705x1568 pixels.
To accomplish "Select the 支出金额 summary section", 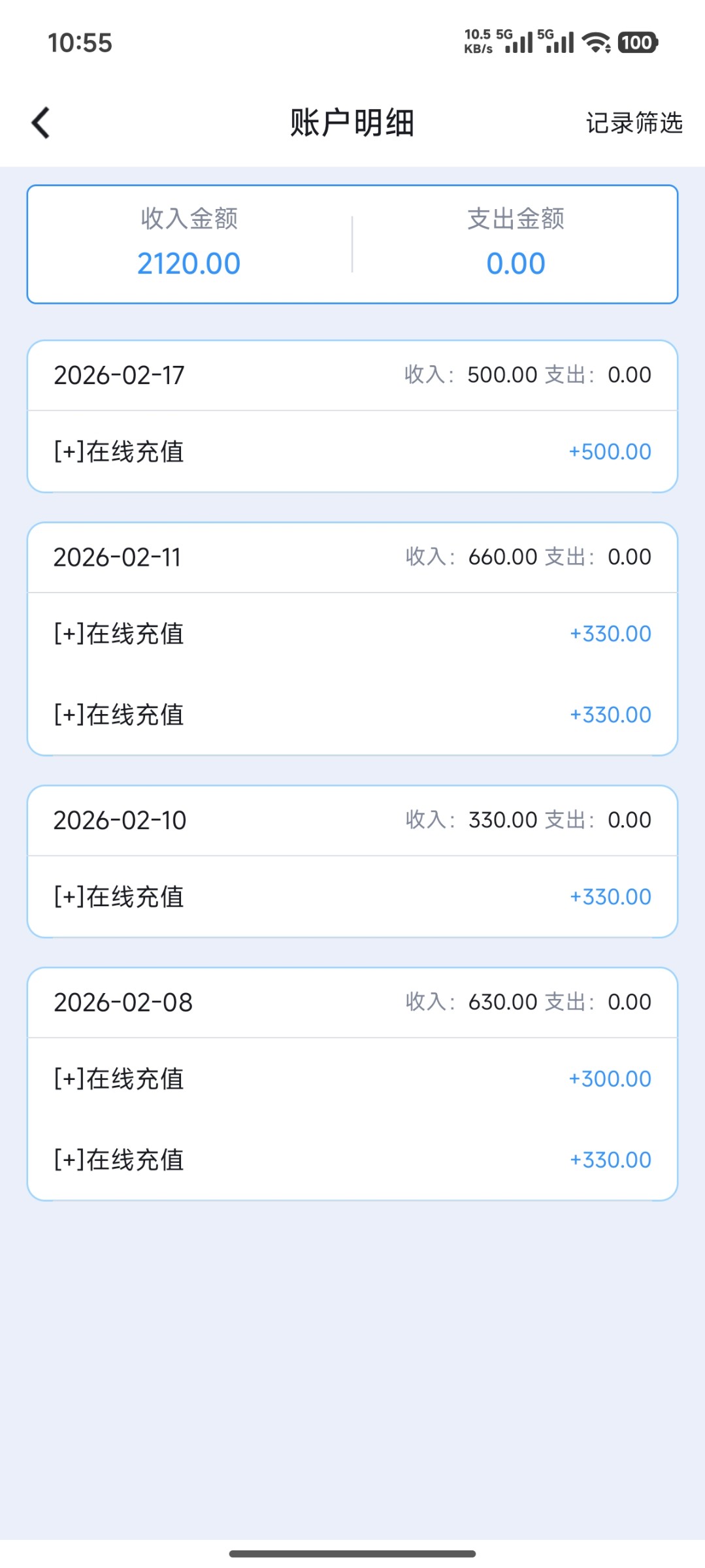I will (x=516, y=242).
